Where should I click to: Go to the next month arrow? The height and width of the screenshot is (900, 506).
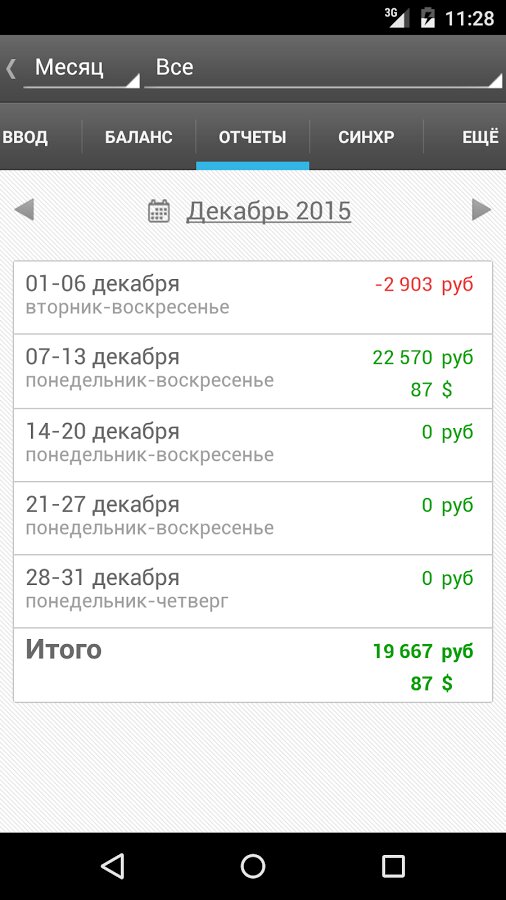click(481, 210)
